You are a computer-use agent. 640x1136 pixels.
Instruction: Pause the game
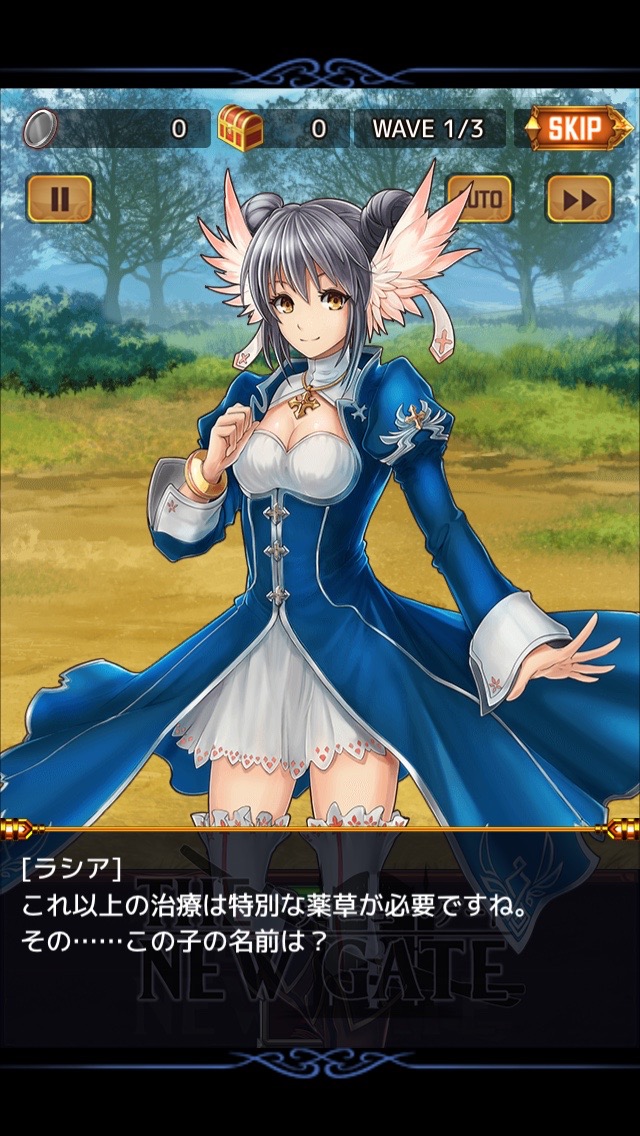click(59, 198)
